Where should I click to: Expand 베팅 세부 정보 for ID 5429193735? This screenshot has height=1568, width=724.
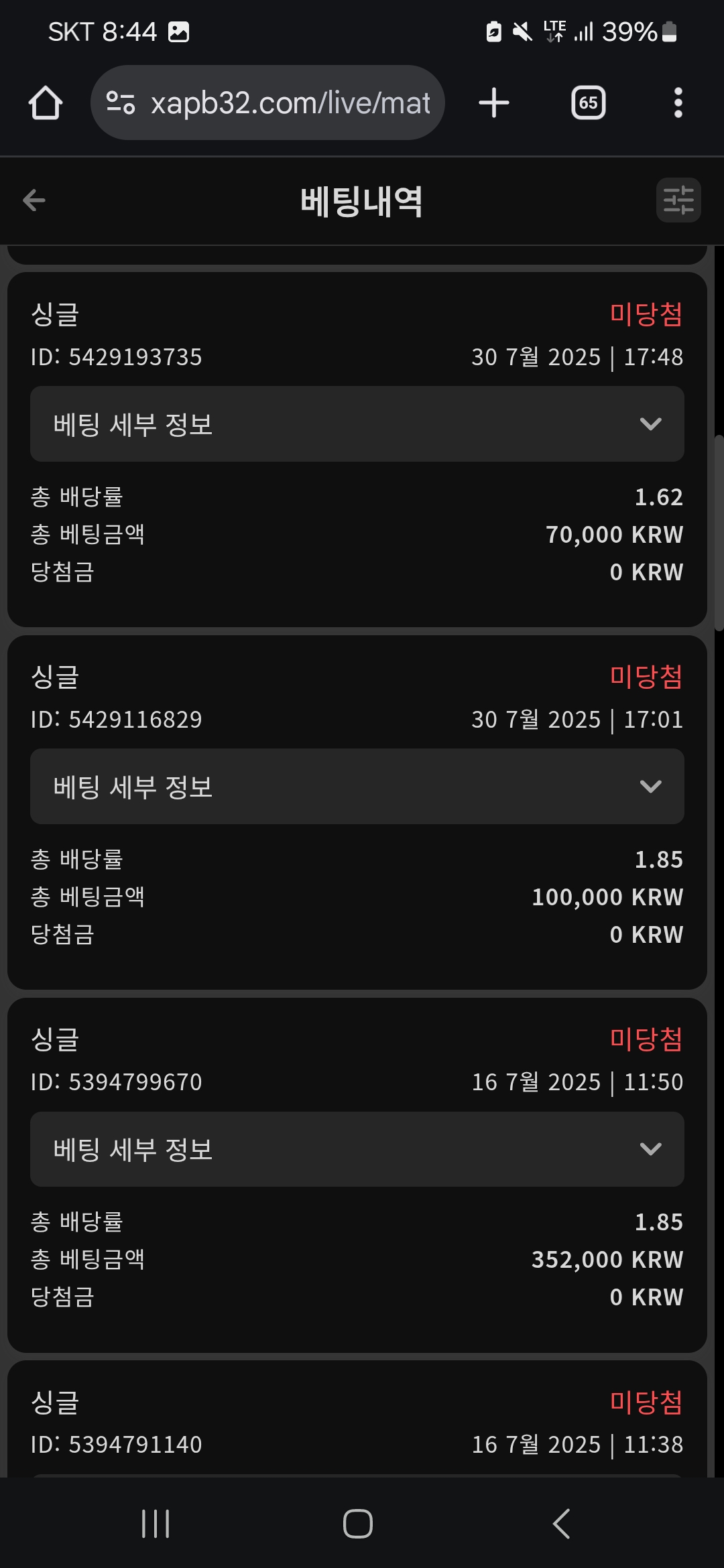tap(357, 423)
